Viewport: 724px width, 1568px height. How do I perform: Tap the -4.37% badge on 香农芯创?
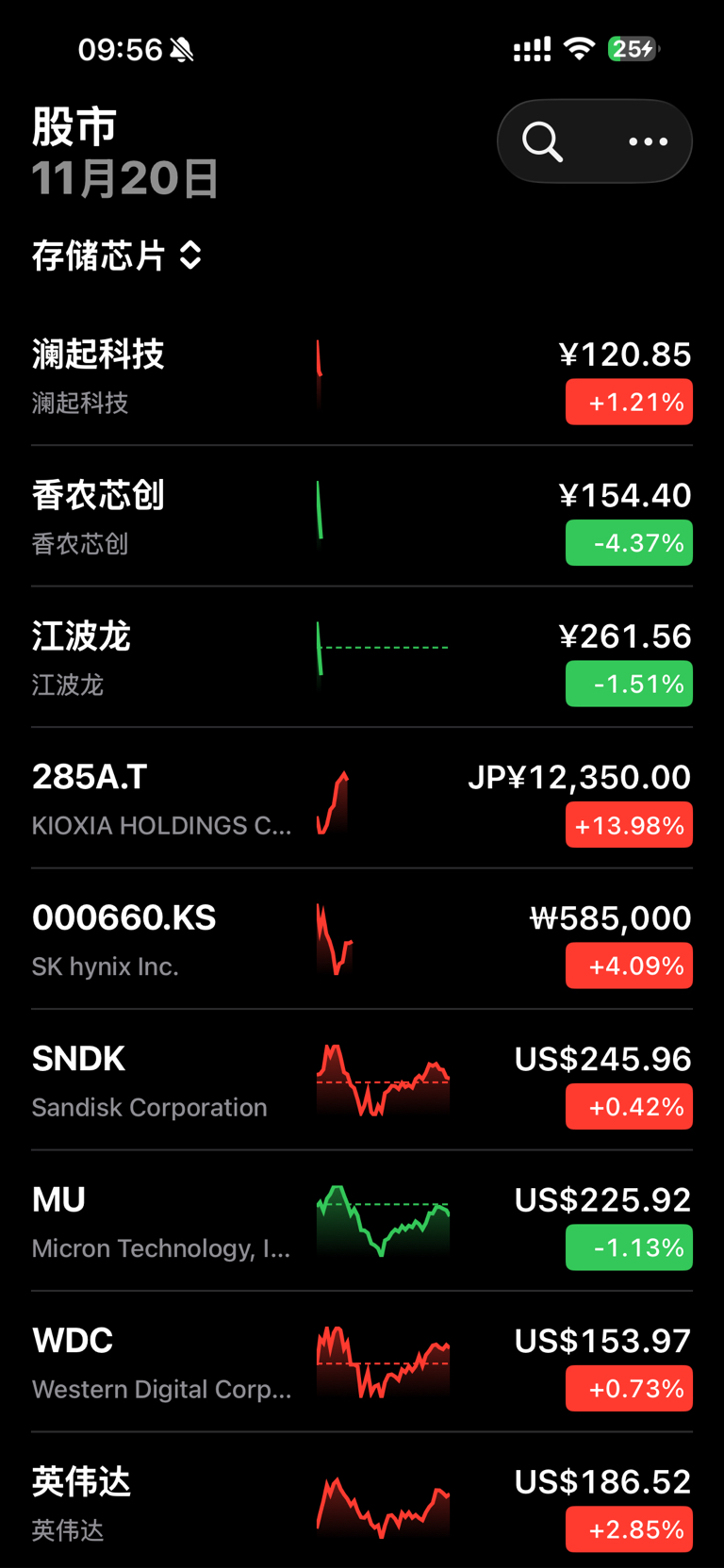[x=629, y=543]
